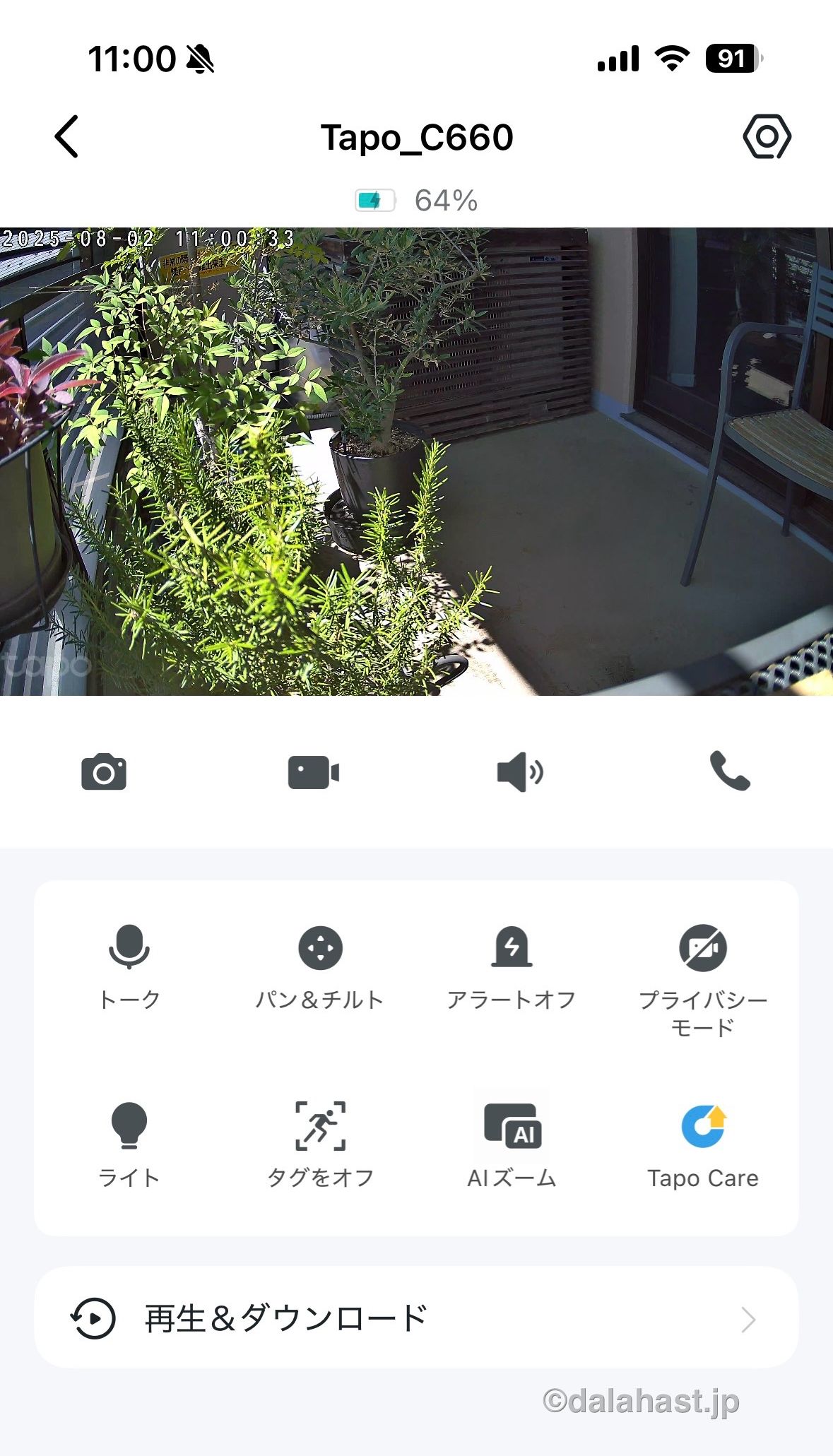This screenshot has height=1456, width=833.
Task: Open camera settings via the hexagon icon
Action: [x=767, y=136]
